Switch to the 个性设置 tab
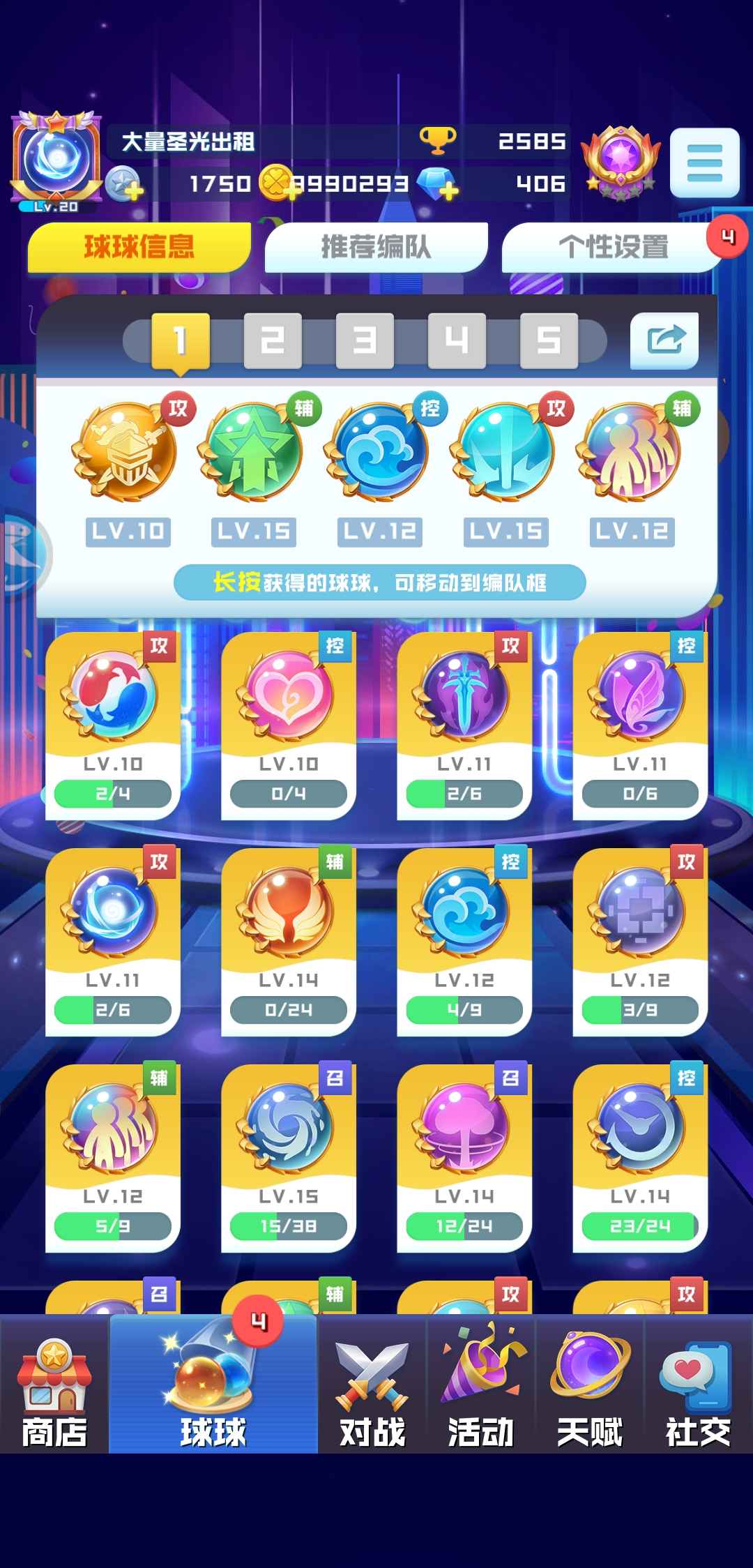This screenshot has width=753, height=1568. (612, 247)
